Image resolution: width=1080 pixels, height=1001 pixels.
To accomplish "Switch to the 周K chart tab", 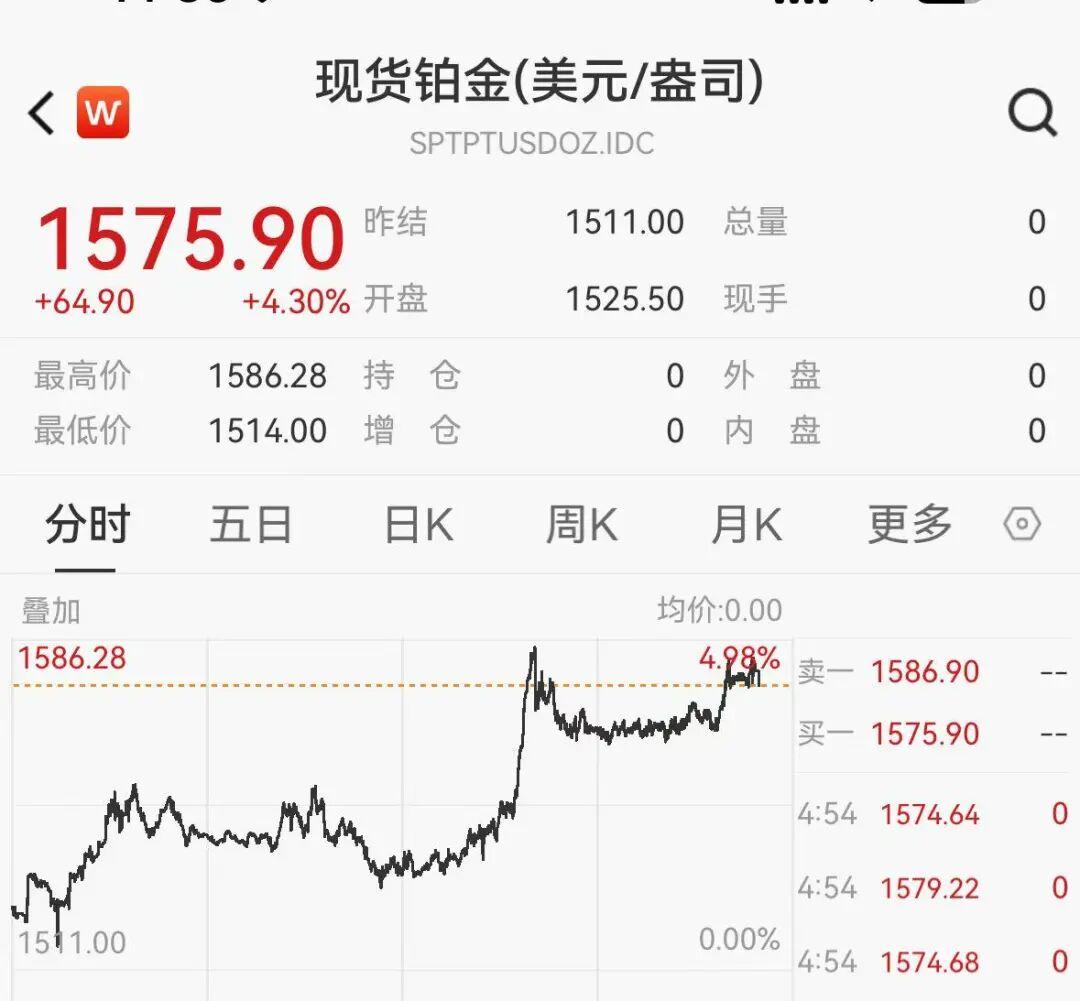I will tap(581, 525).
